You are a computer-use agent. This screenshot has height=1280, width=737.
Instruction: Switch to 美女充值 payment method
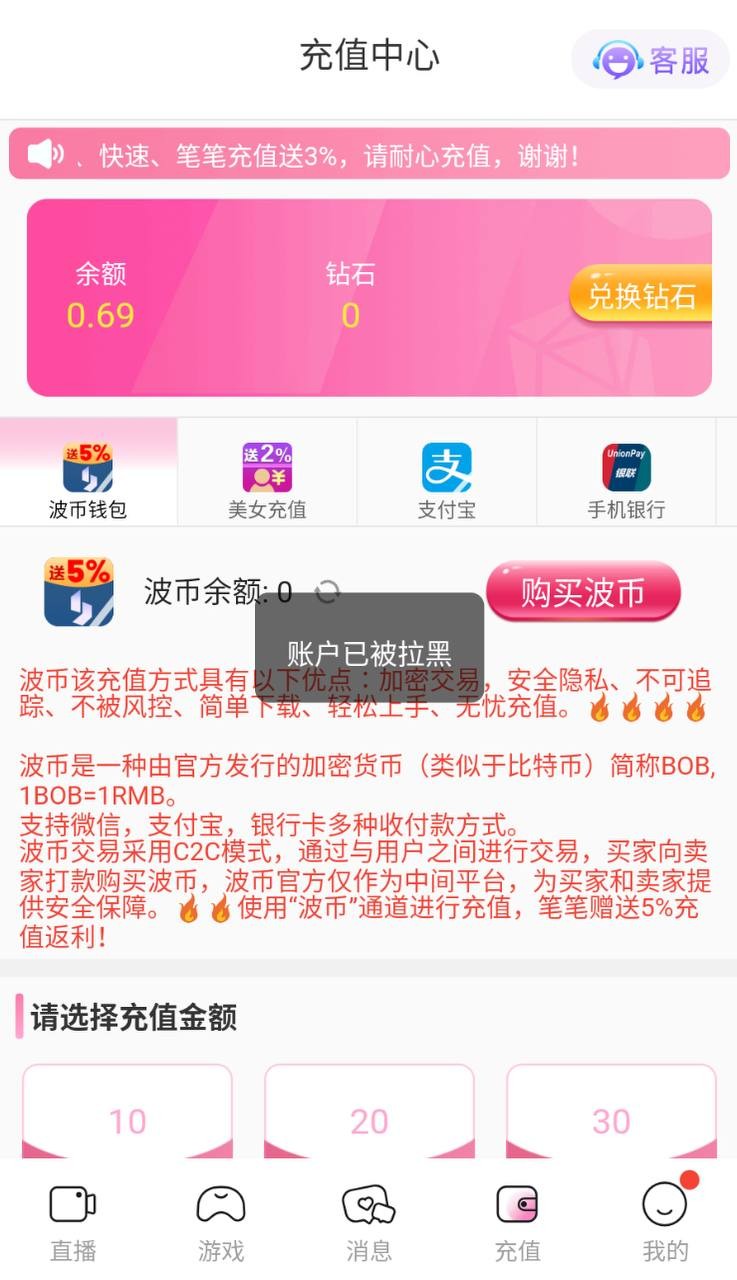(x=267, y=480)
